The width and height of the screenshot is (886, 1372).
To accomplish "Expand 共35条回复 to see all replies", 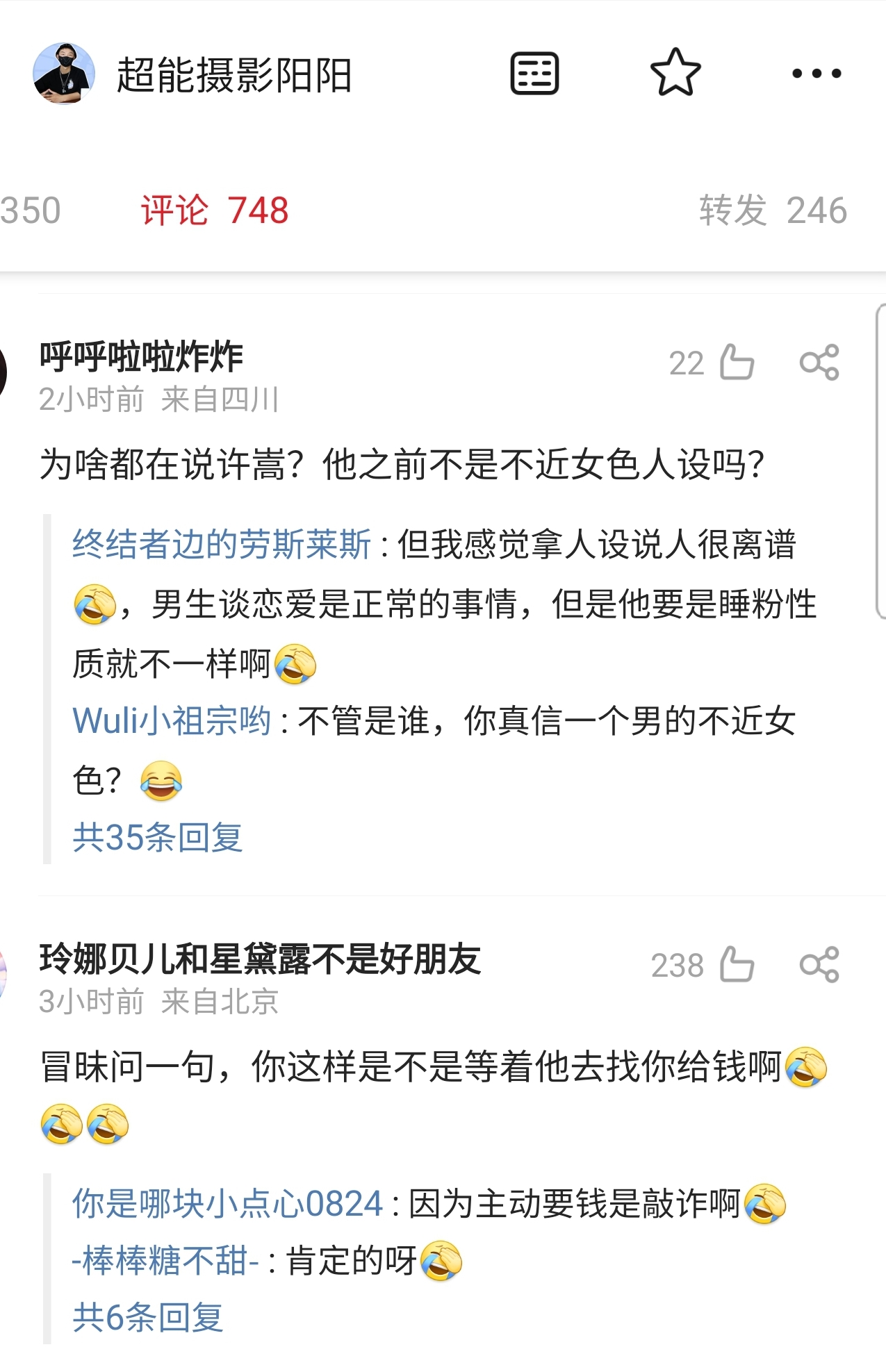I will coord(161,838).
